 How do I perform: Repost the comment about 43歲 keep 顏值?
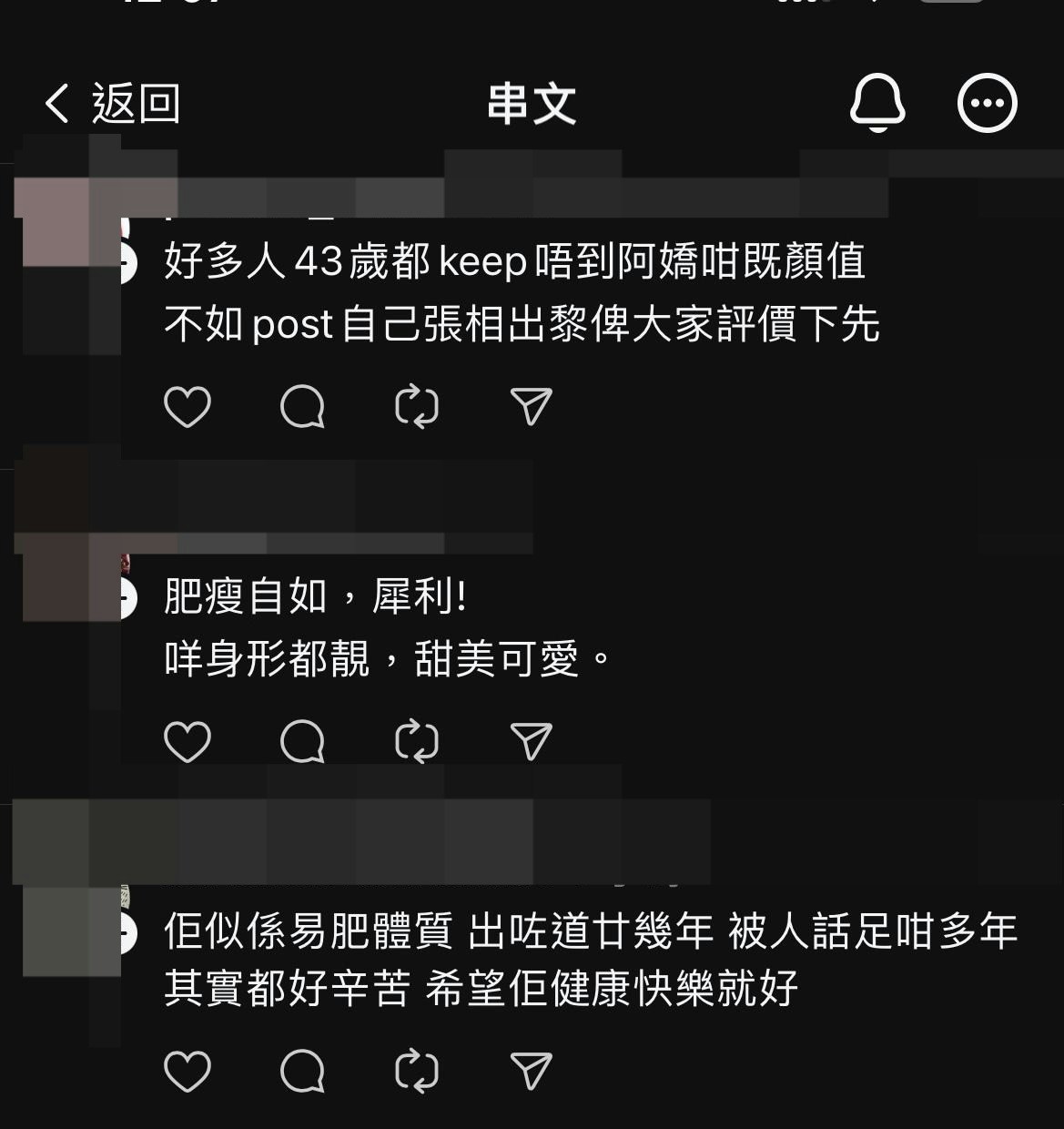click(x=417, y=406)
